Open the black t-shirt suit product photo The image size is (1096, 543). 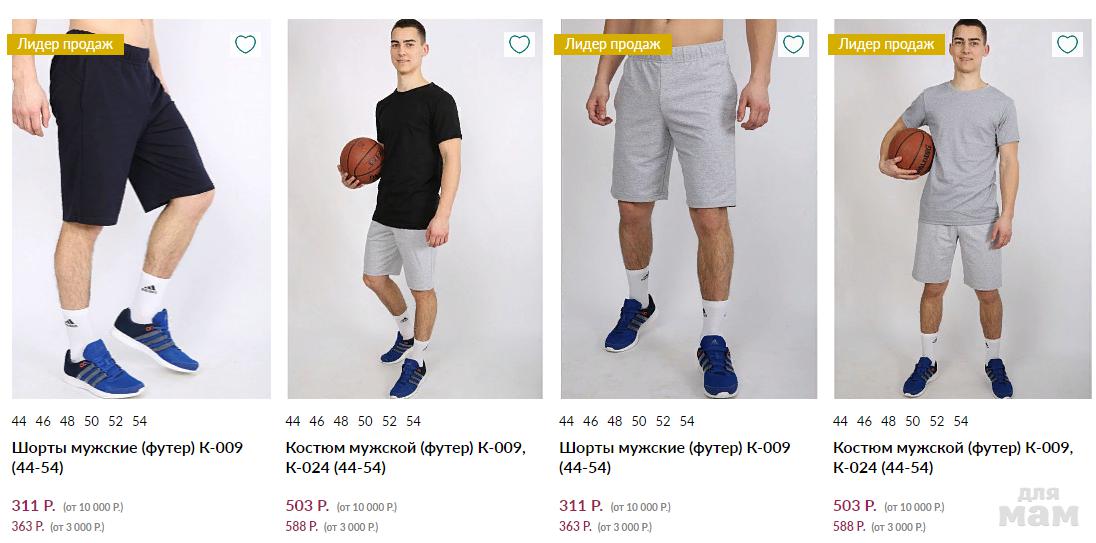point(415,220)
